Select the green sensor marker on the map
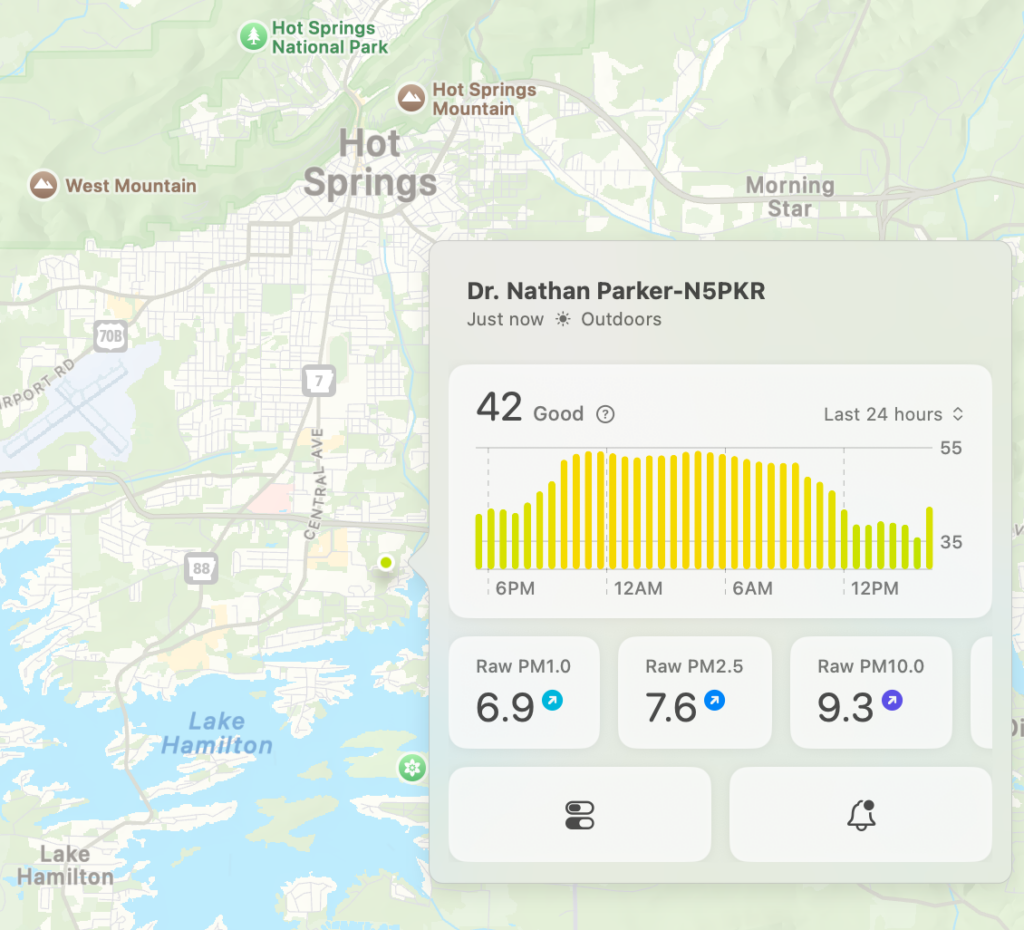Screen dimensions: 1024x930 (386, 564)
